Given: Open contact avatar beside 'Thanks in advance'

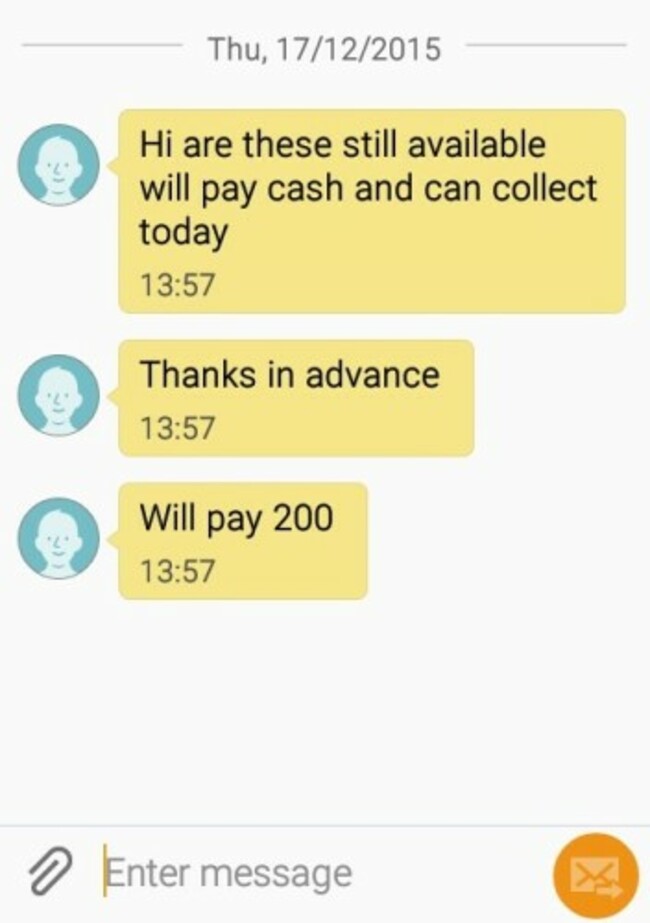Looking at the screenshot, I should point(59,395).
